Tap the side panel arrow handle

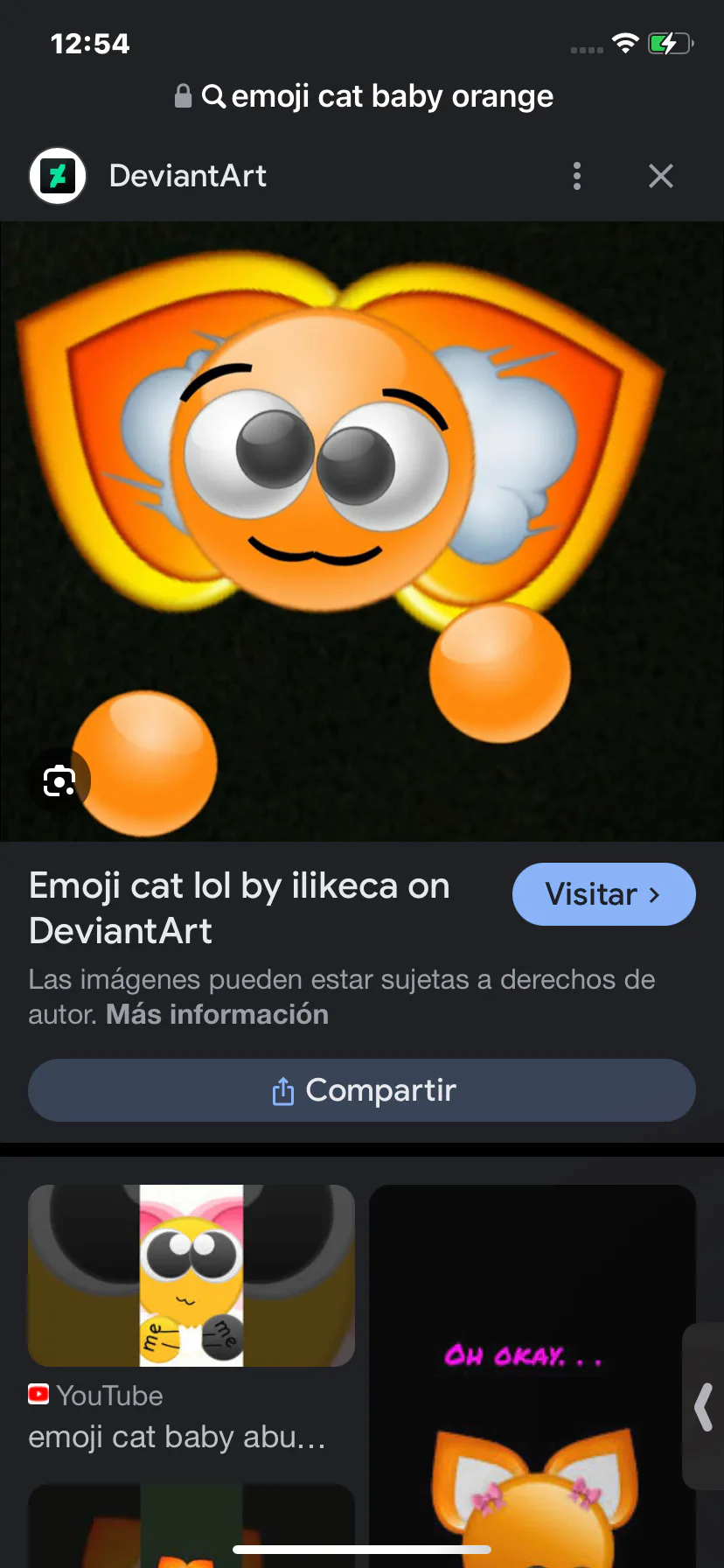tap(704, 1406)
